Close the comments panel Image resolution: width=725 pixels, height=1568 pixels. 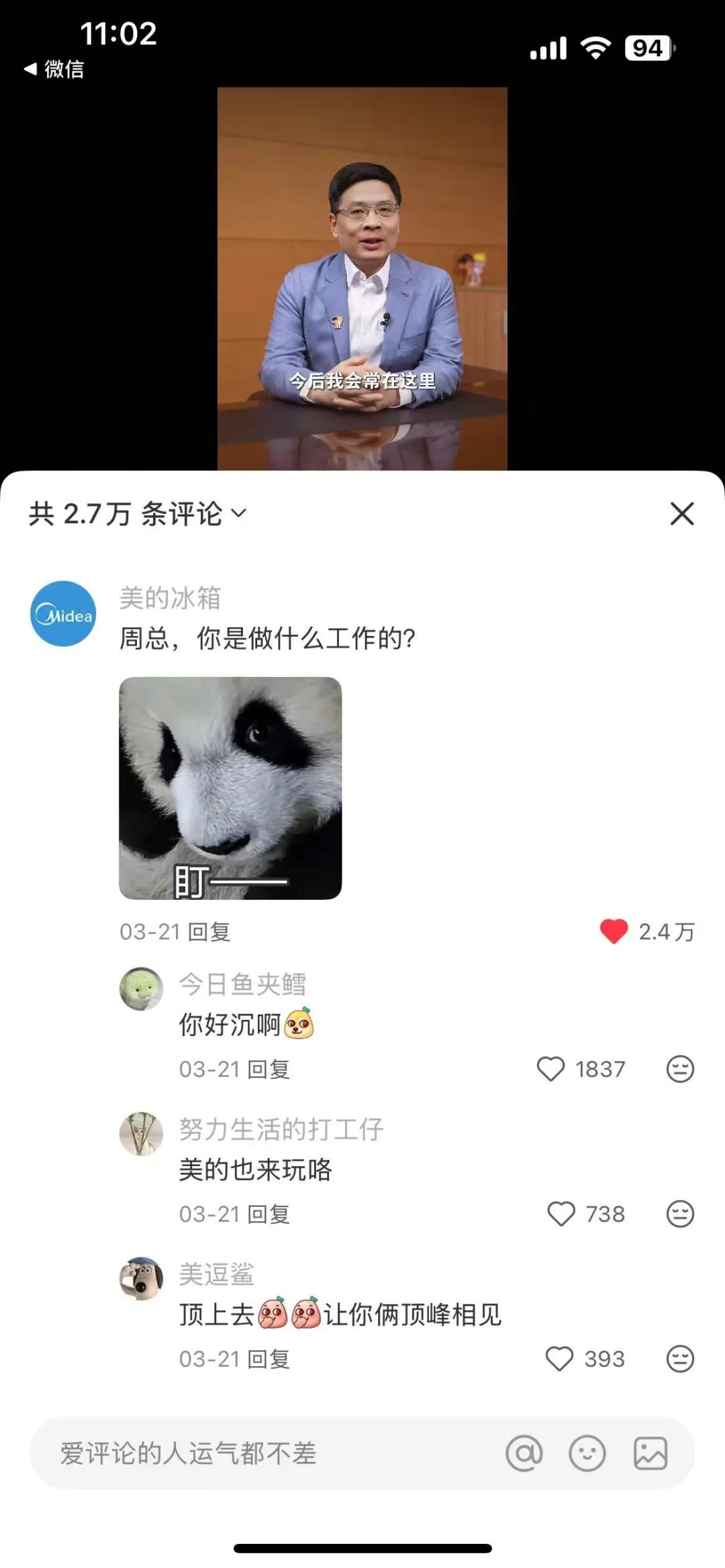click(683, 514)
